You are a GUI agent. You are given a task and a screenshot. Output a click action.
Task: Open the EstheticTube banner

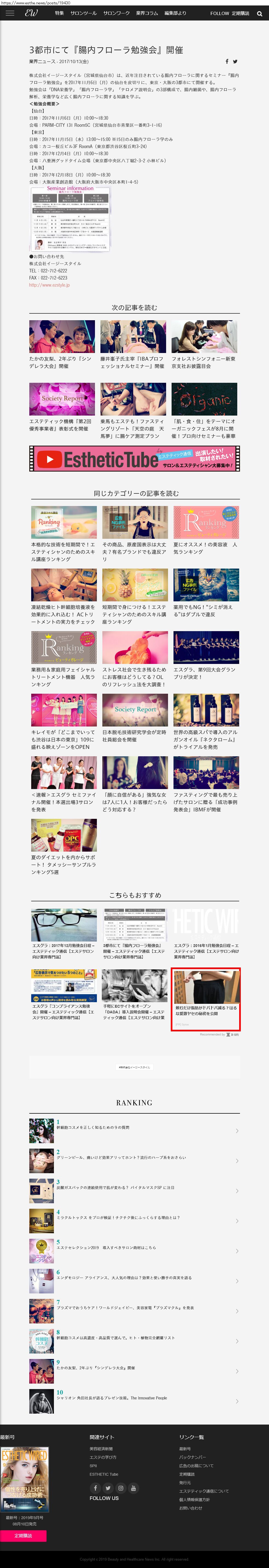pos(134,458)
